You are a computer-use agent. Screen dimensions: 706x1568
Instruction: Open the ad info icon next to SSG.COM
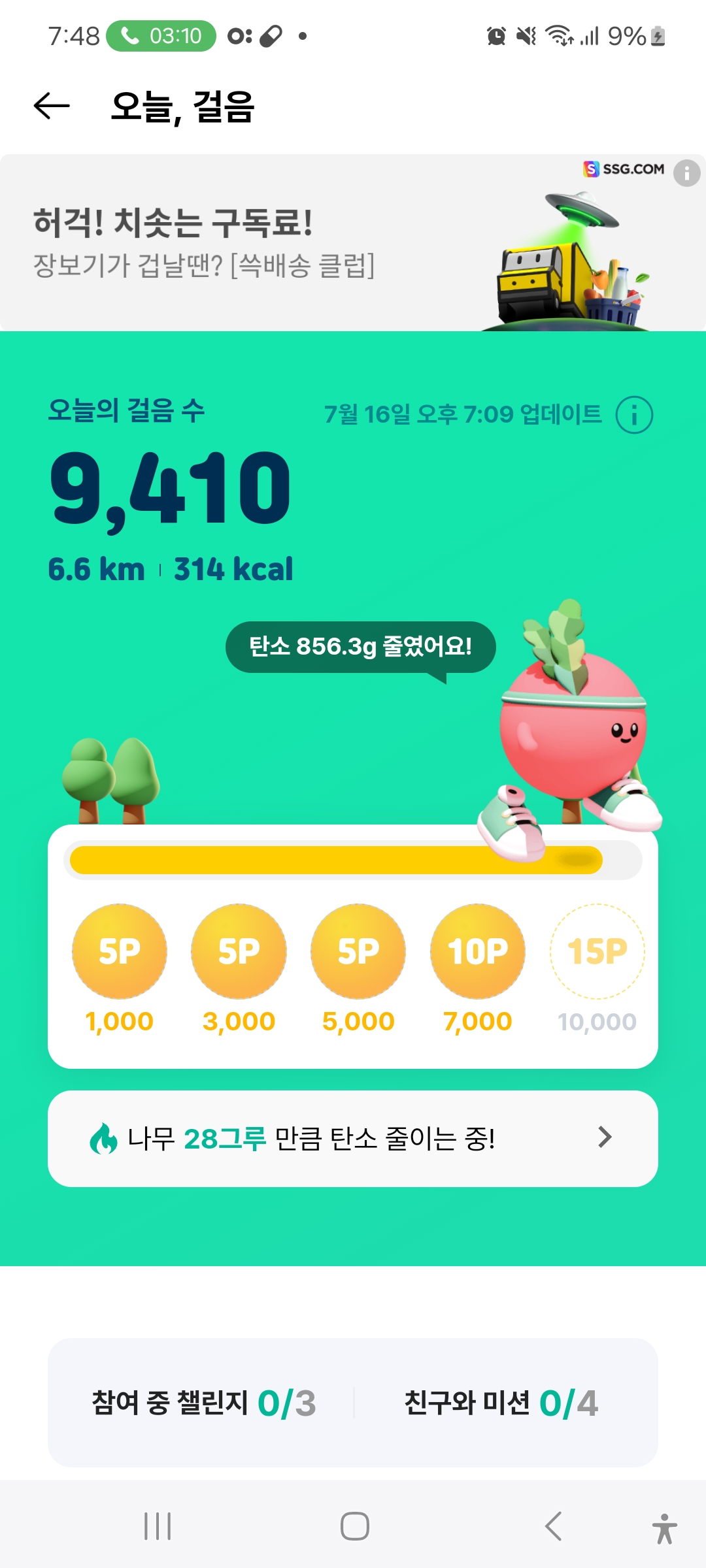tap(686, 174)
